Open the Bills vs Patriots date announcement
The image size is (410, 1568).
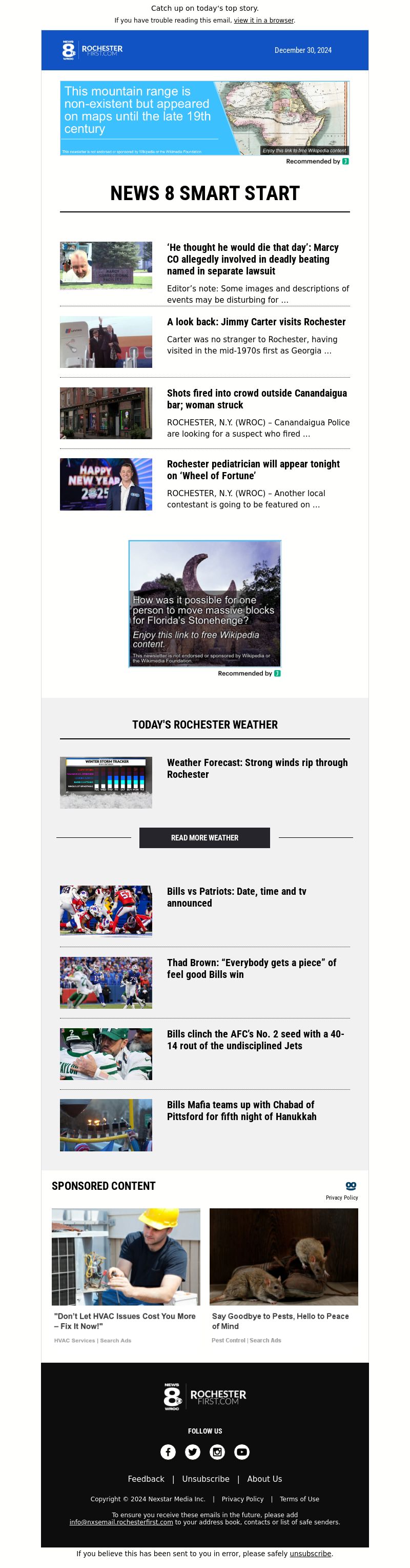[236, 897]
